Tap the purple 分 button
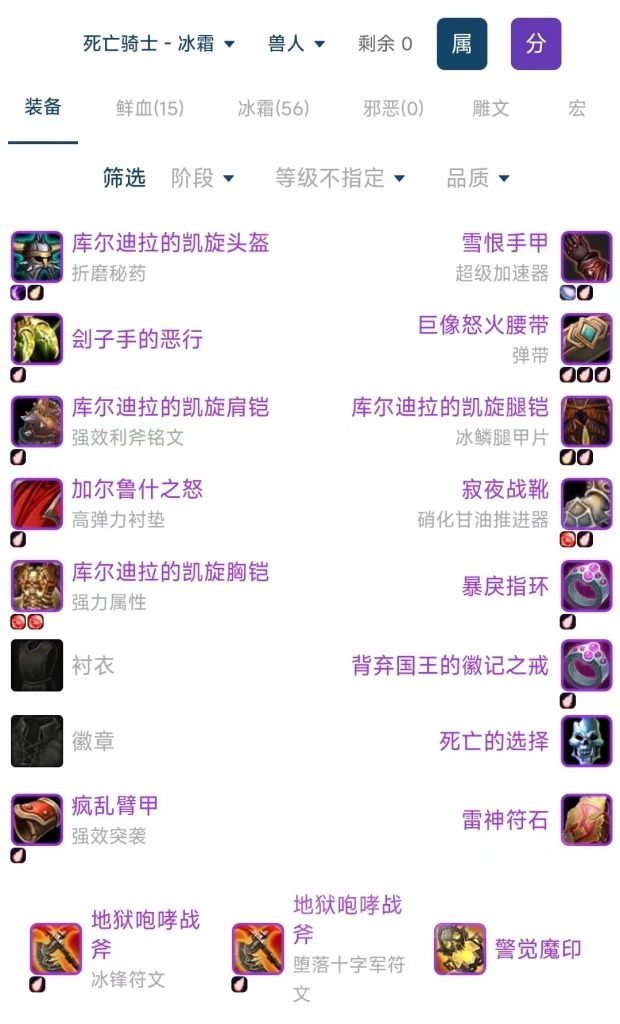Screen dimensions: 620x1024 tap(536, 44)
